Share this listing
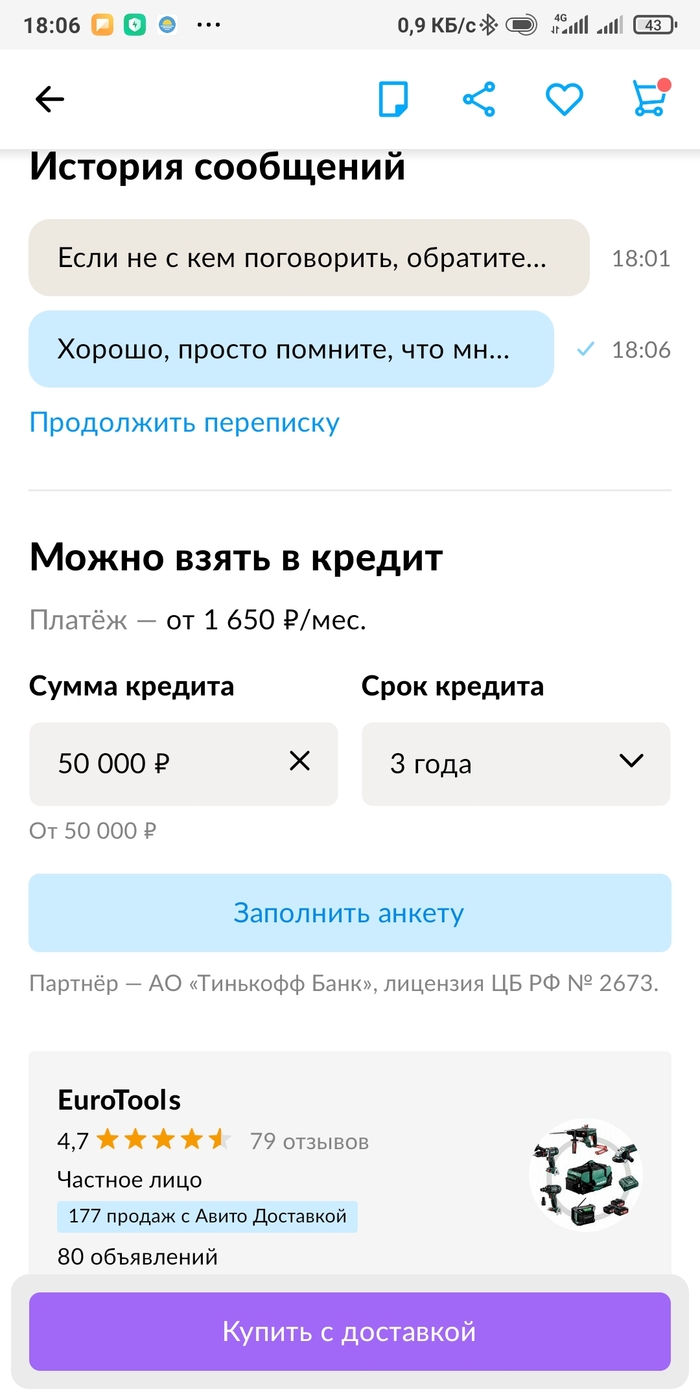This screenshot has height=1400, width=700. [479, 99]
